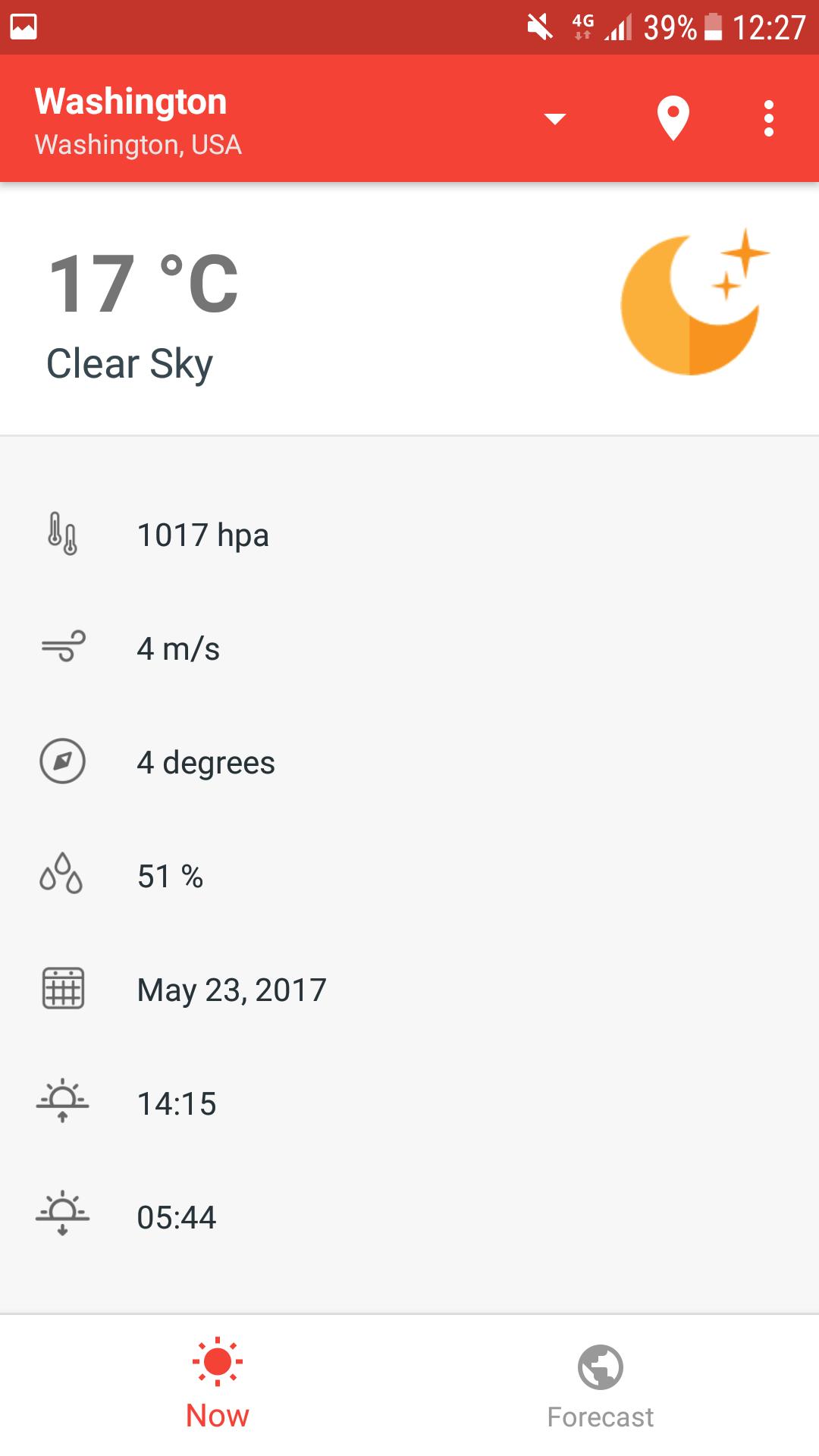Viewport: 819px width, 1456px height.
Task: Switch to the Forecast tab
Action: coord(600,1386)
